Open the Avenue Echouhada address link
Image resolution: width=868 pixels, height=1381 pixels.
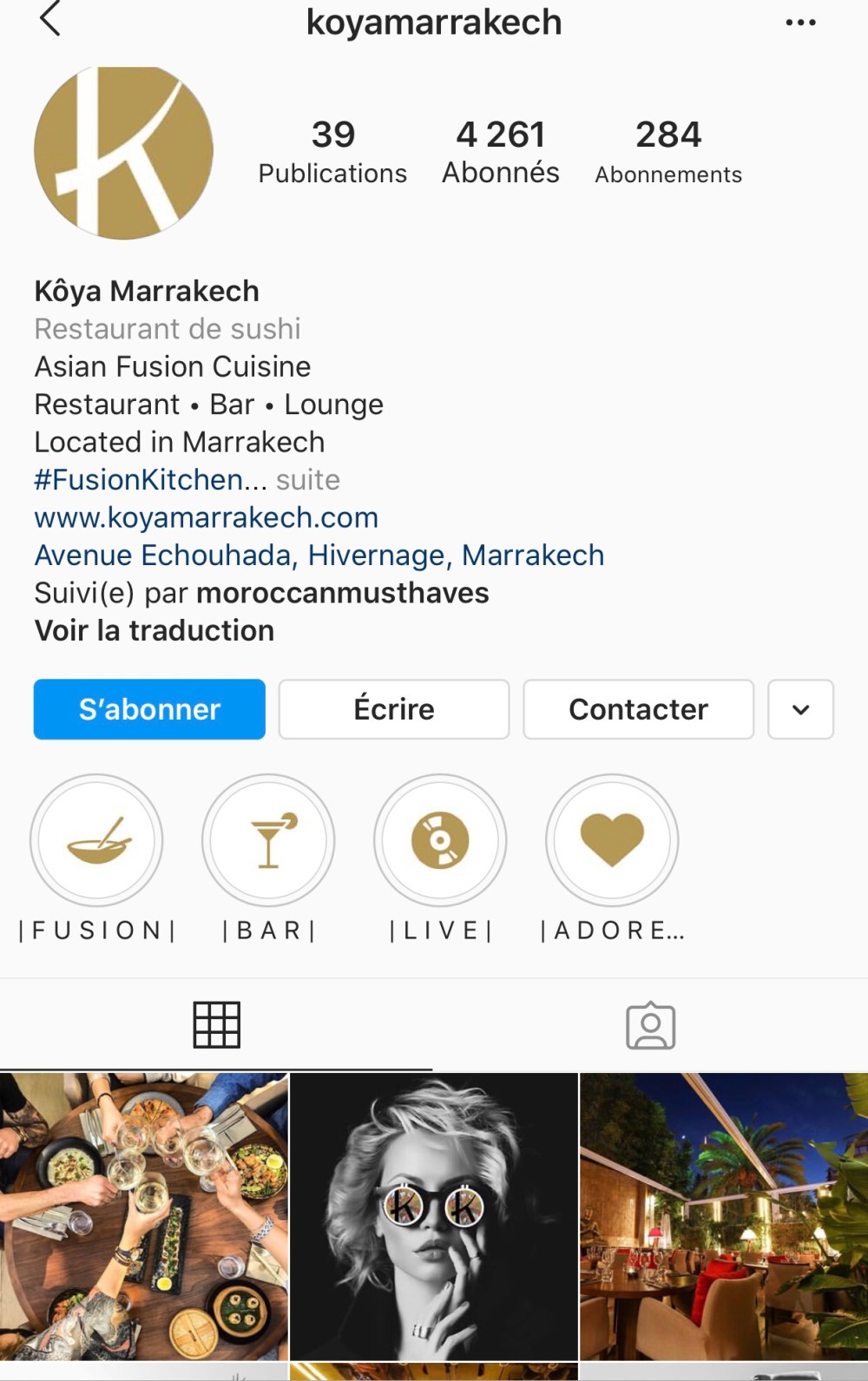pyautogui.click(x=319, y=555)
